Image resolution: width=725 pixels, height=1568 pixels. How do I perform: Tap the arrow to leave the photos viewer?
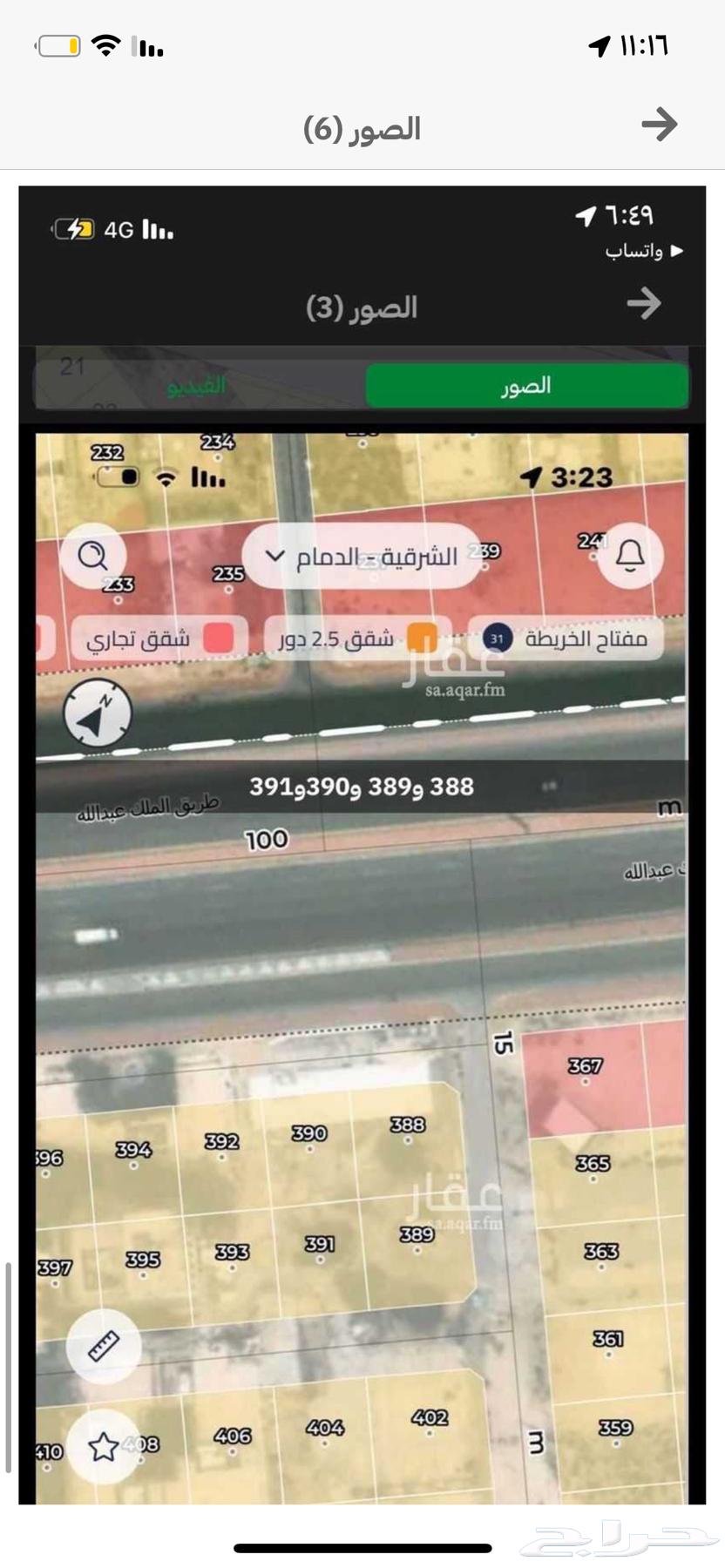click(x=660, y=125)
